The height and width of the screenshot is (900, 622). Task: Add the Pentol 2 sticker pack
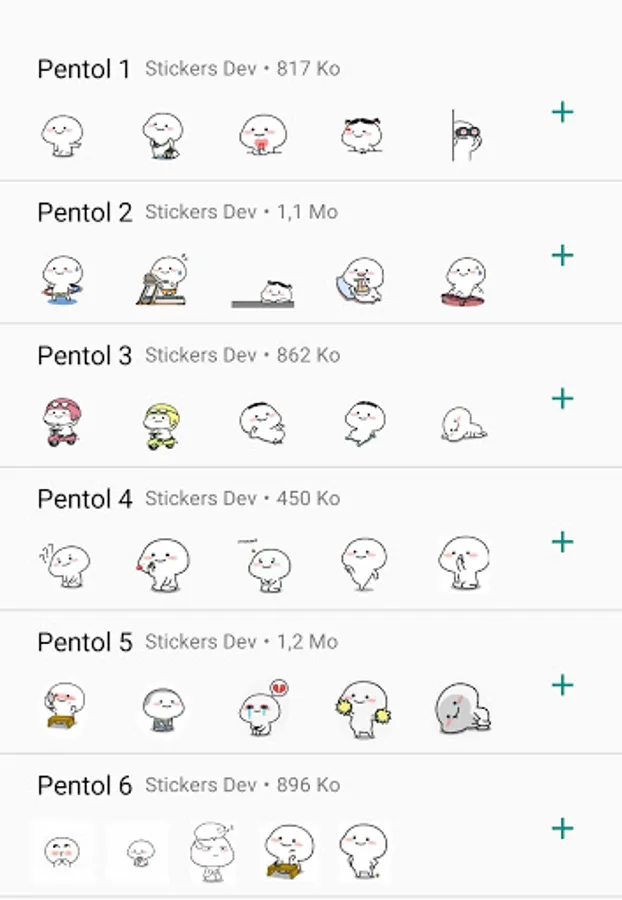coord(563,255)
